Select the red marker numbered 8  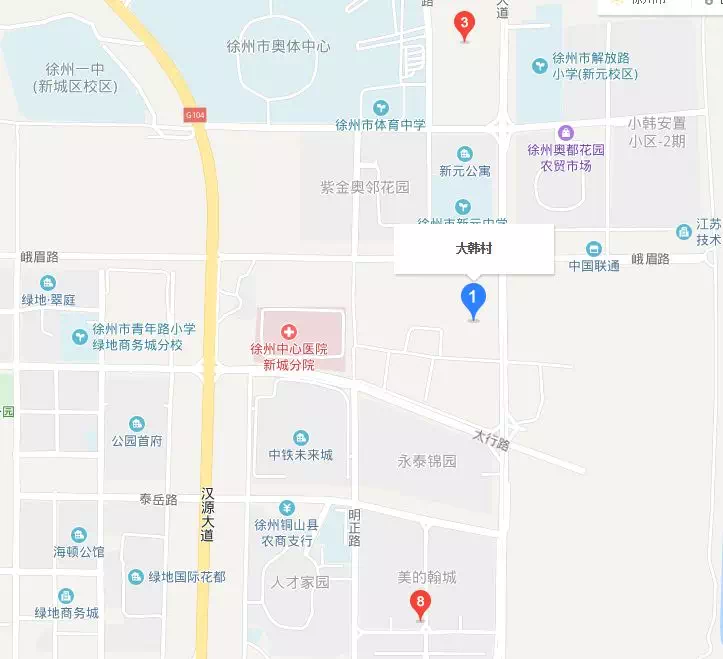[421, 603]
